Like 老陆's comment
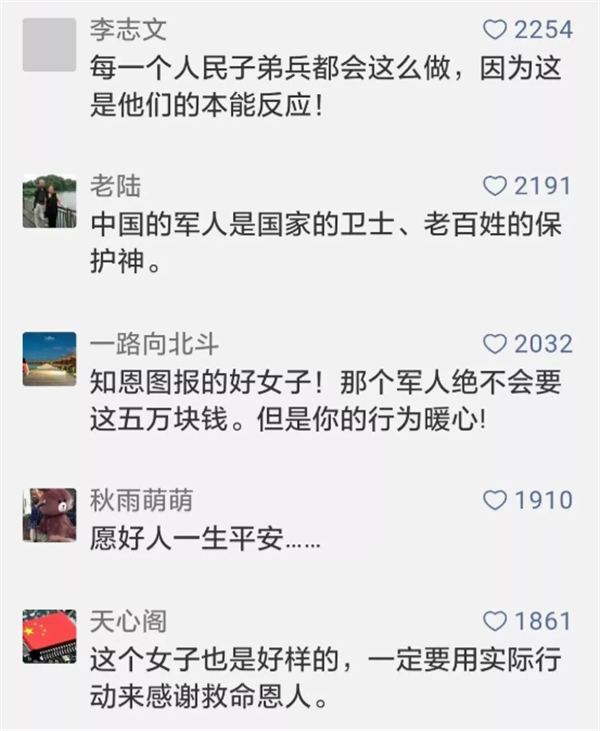The height and width of the screenshot is (731, 600). 495,186
